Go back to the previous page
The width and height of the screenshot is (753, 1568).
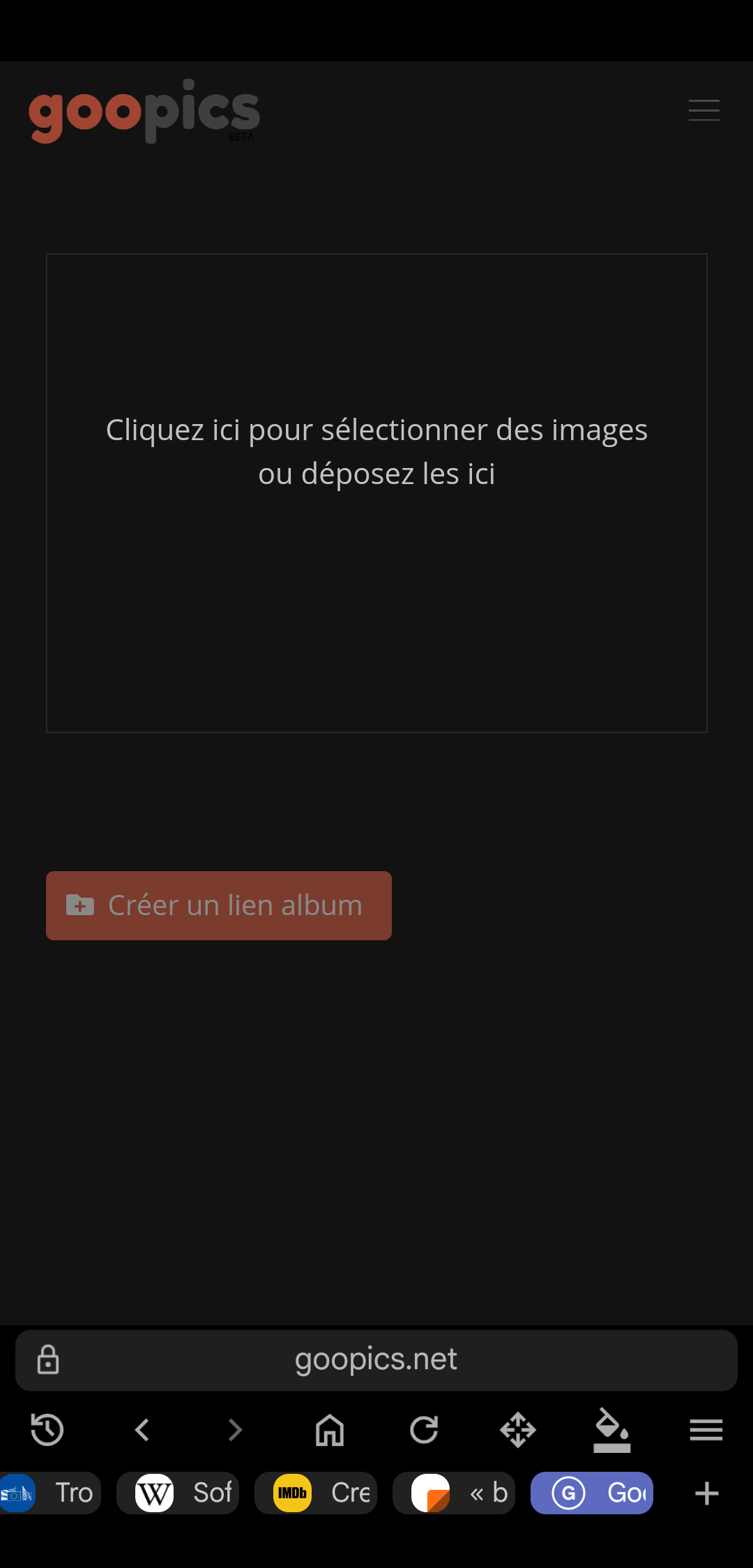point(142,1430)
